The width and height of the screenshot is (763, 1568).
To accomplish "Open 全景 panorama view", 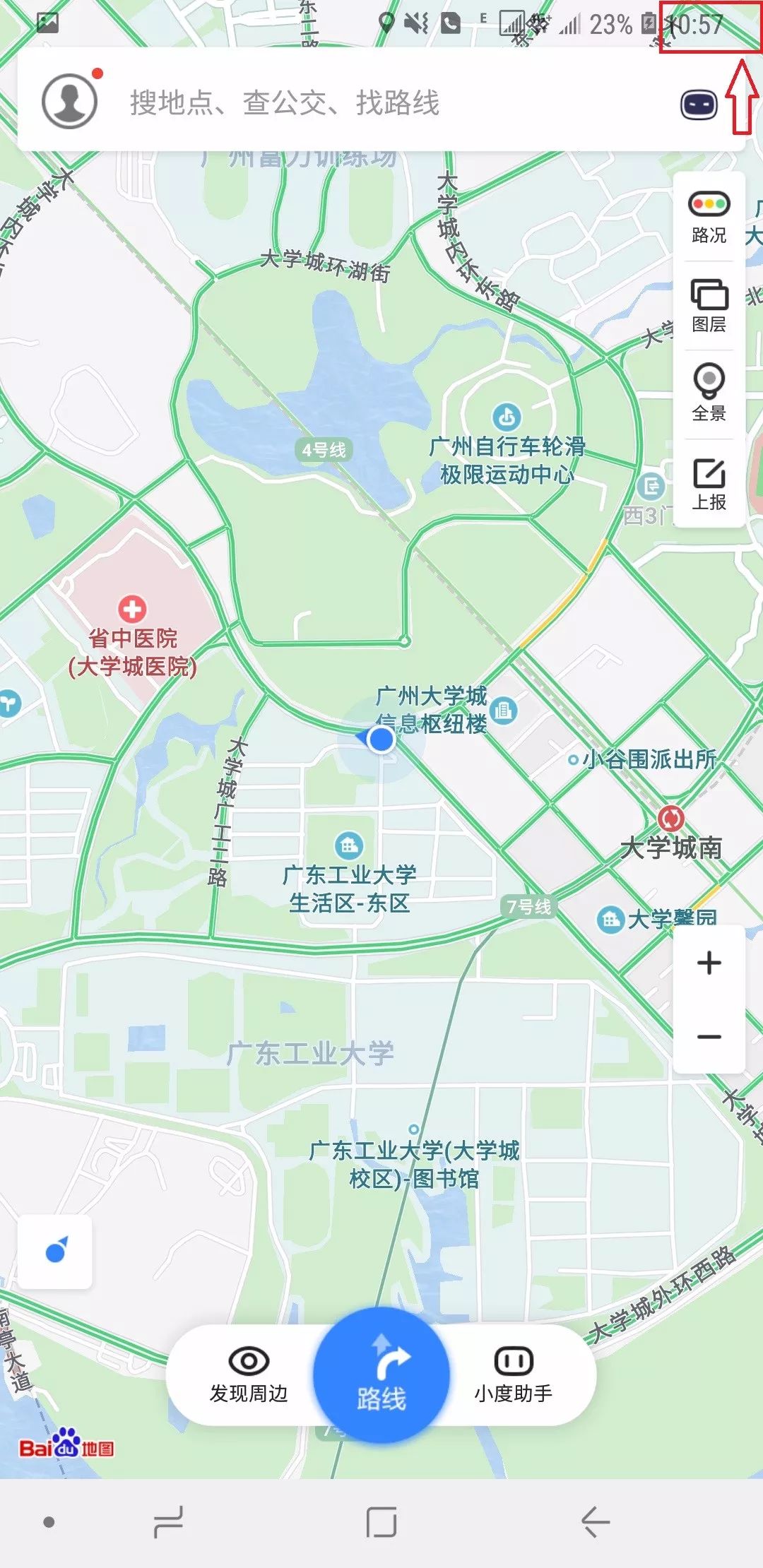I will 709,393.
